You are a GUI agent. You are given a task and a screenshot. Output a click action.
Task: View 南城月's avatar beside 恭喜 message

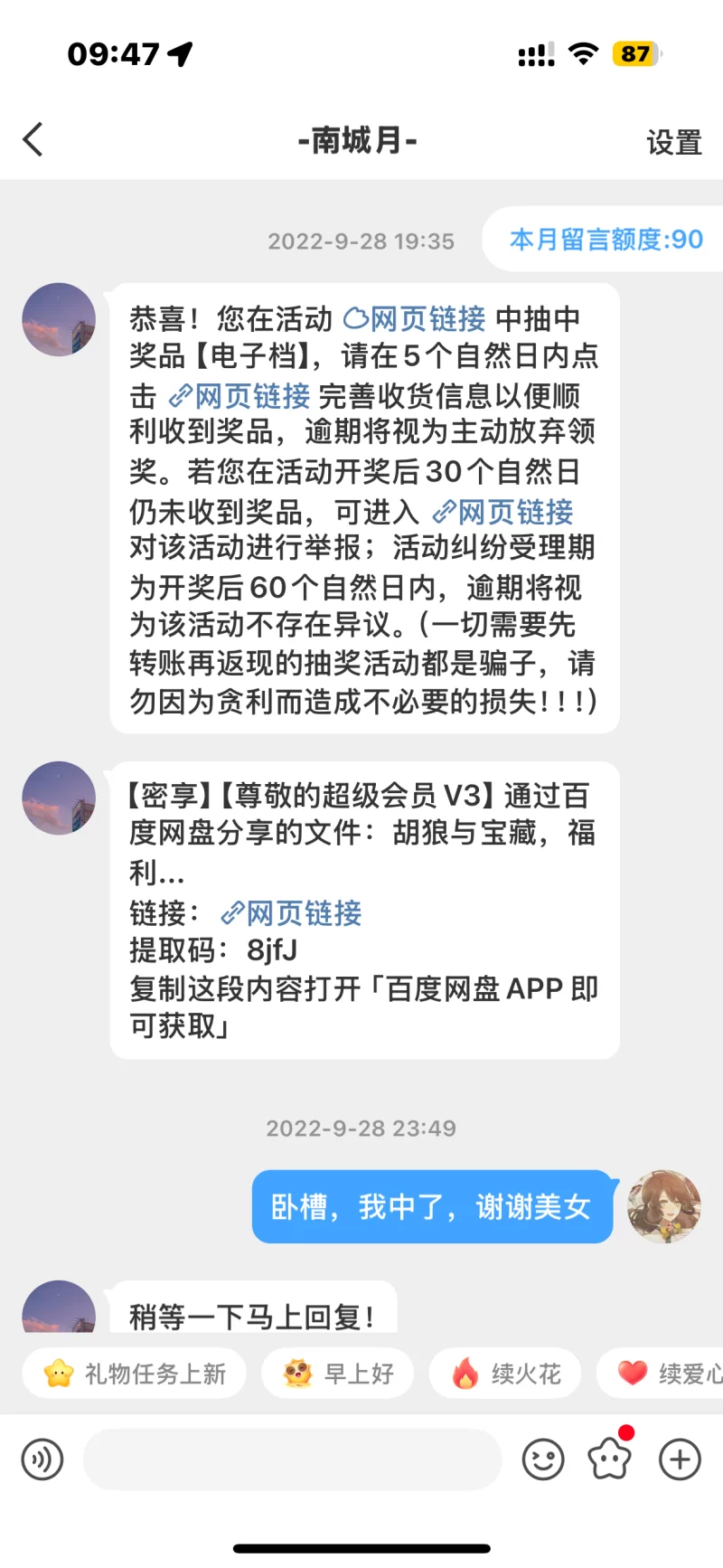pos(59,319)
